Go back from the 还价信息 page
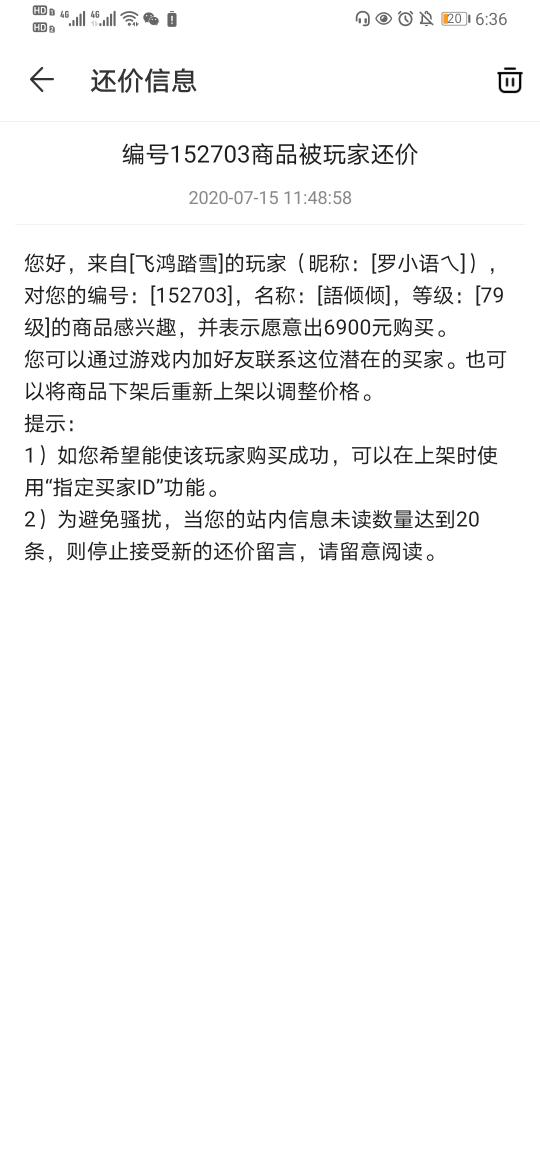This screenshot has width=540, height=1170. (42, 80)
